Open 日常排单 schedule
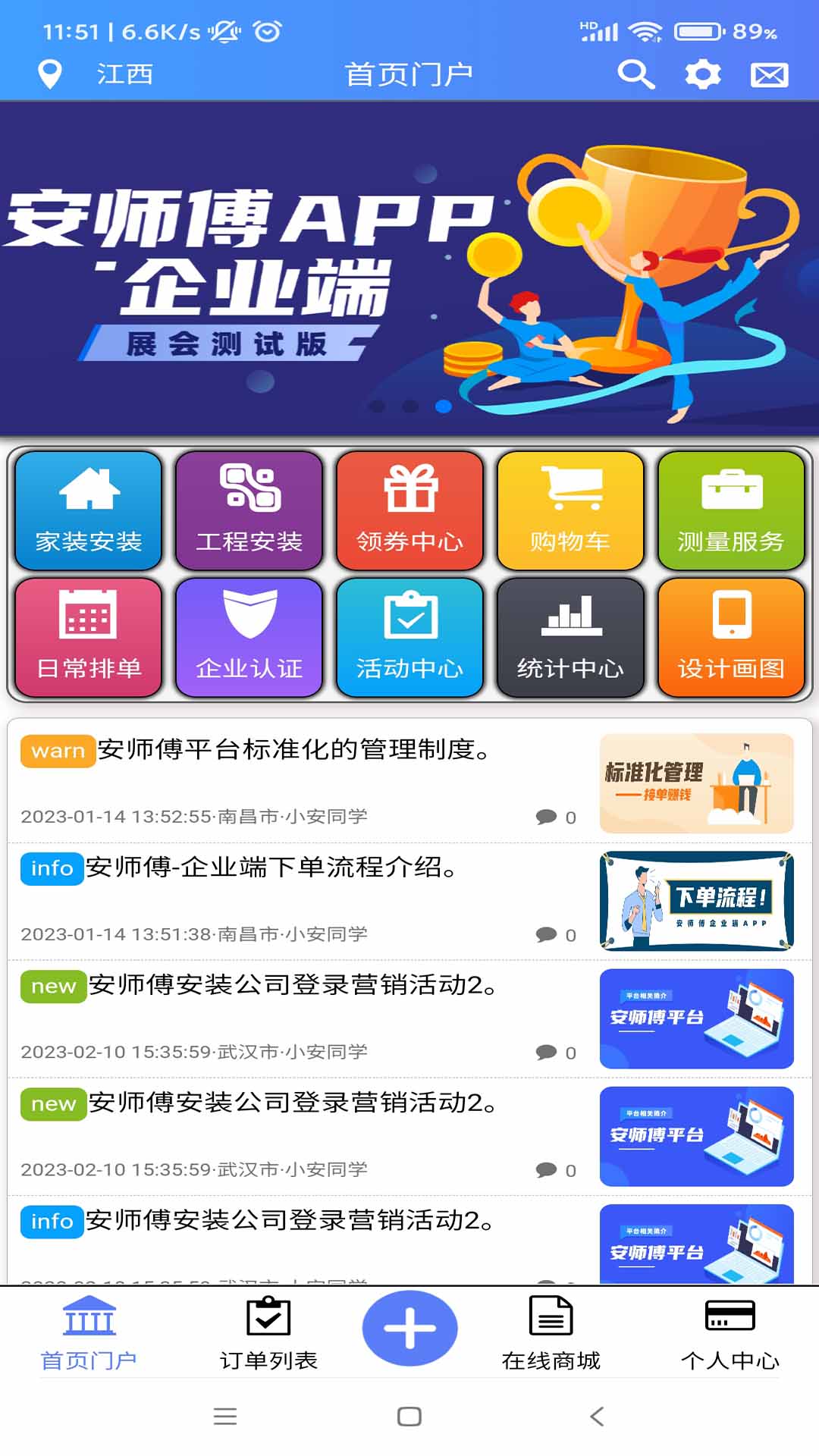This screenshot has height=1456, width=819. [x=89, y=637]
